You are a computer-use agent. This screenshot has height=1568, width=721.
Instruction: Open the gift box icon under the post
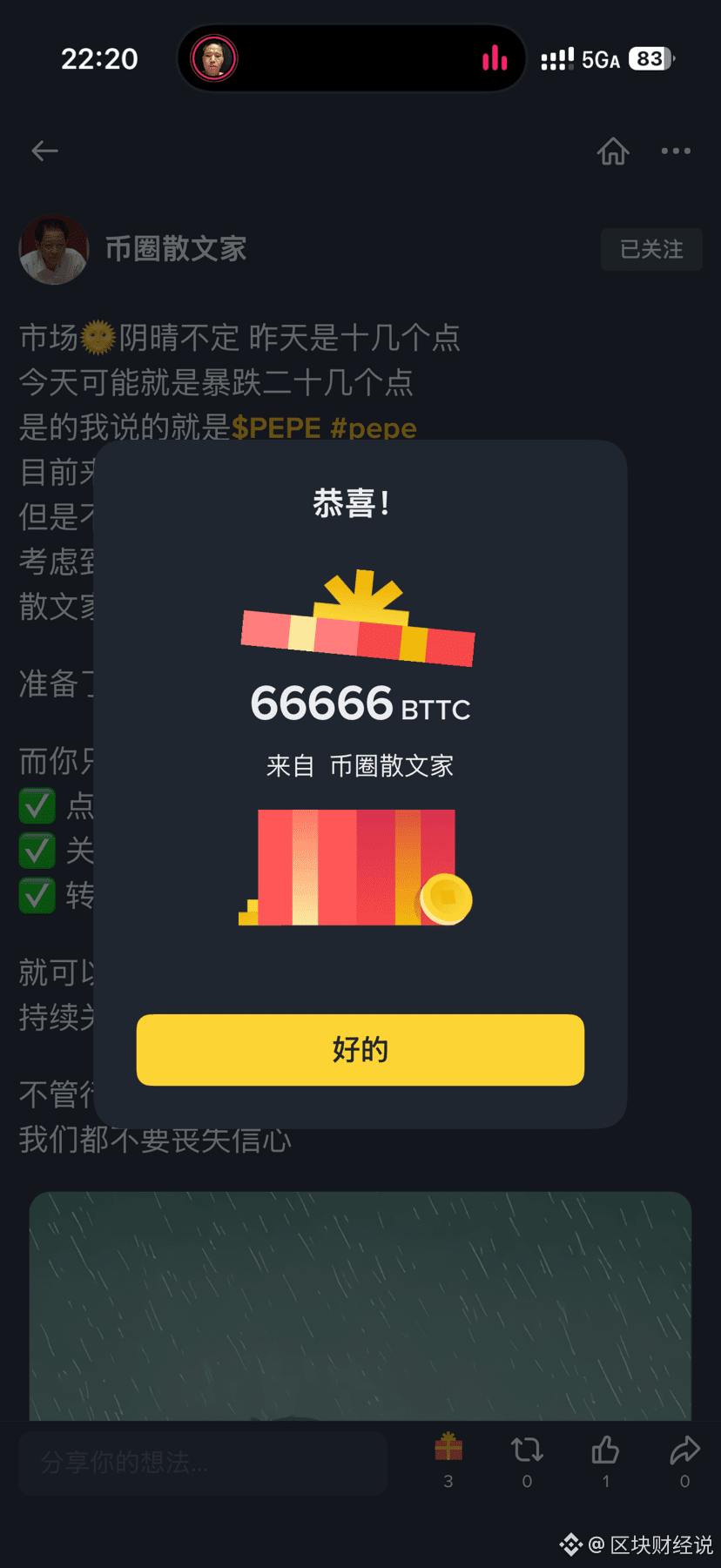[448, 1449]
